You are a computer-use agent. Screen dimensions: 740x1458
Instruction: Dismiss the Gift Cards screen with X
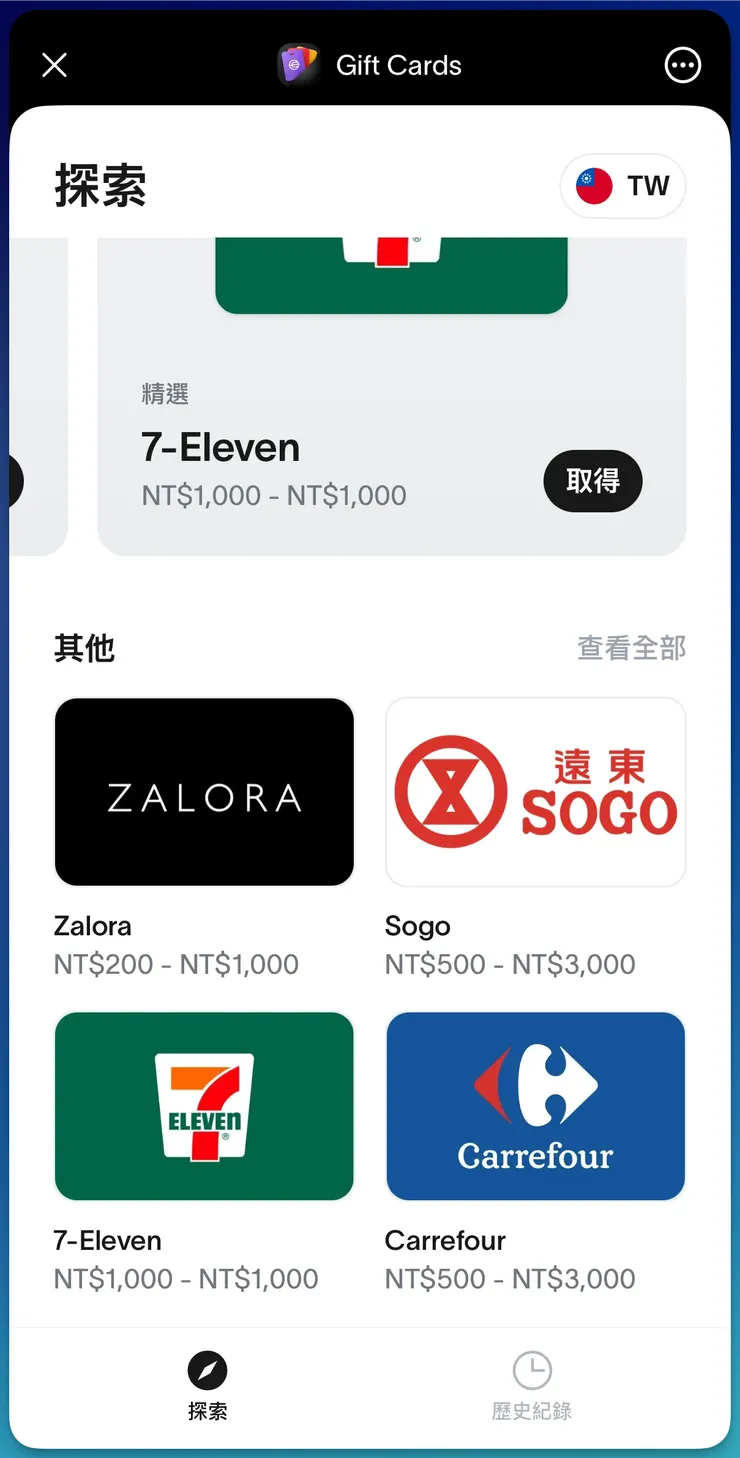pyautogui.click(x=54, y=64)
